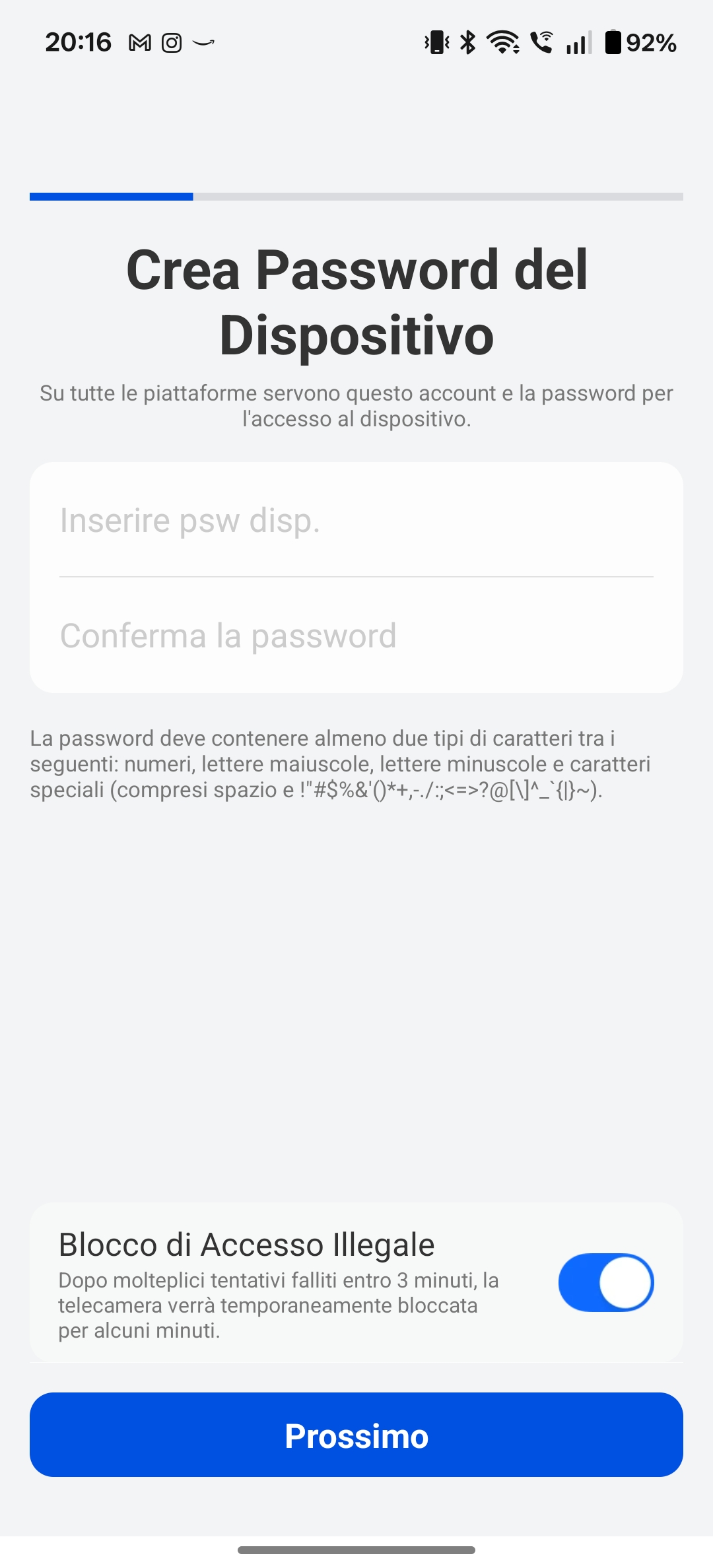Disable the Blocco di Accesso Illegale switch
The height and width of the screenshot is (1568, 713).
[605, 1282]
